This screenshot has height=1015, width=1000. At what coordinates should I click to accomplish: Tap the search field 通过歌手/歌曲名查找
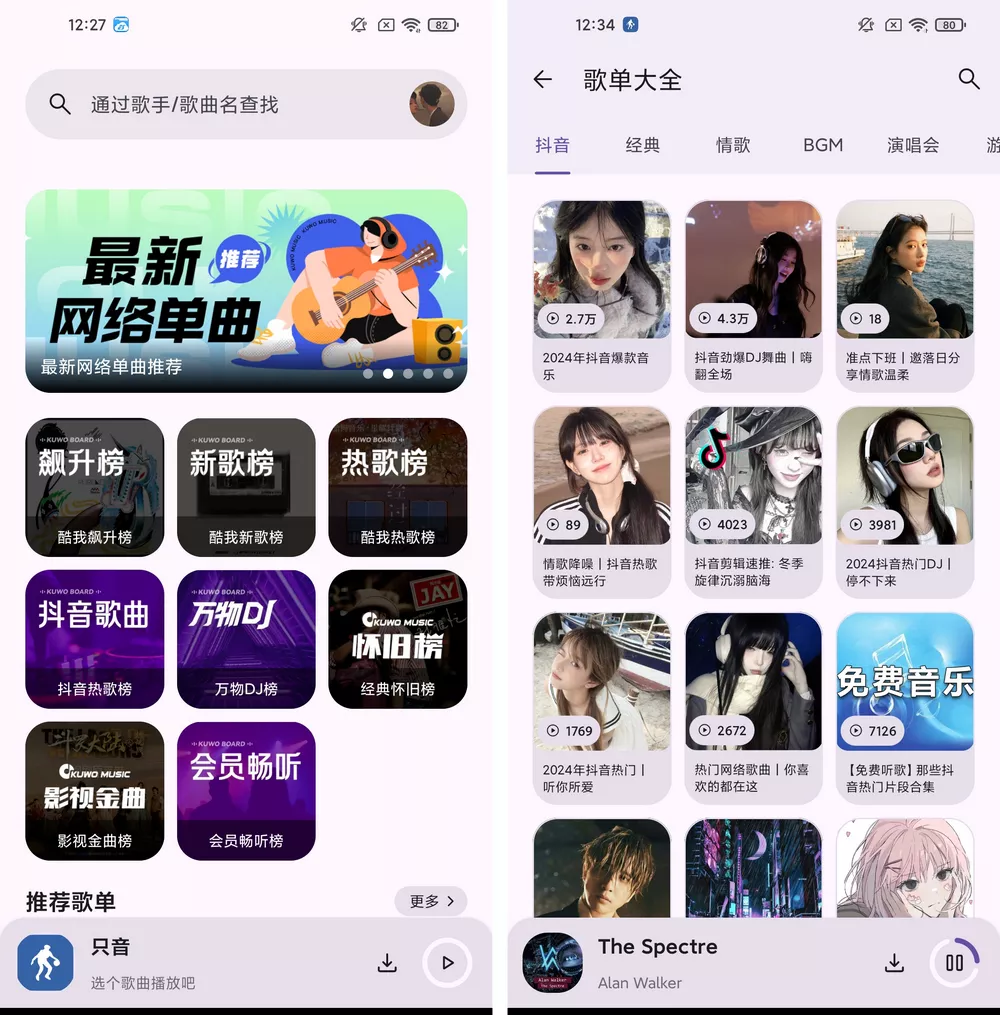tap(246, 104)
